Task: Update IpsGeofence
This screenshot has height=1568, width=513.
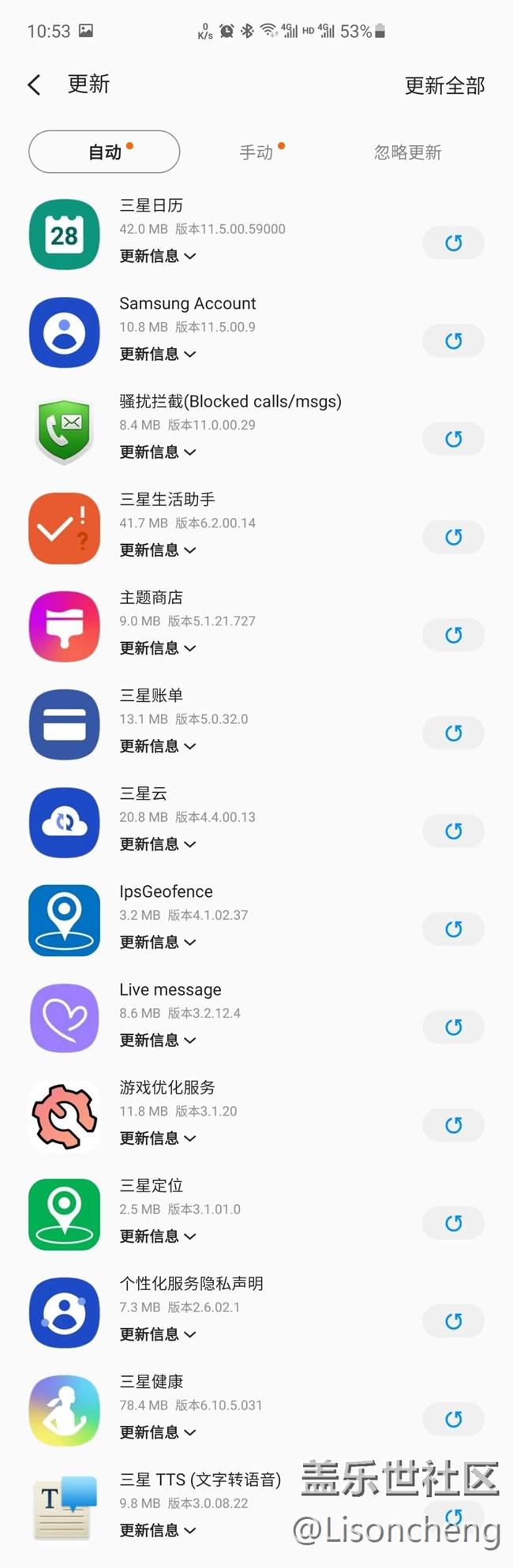Action: 453,929
